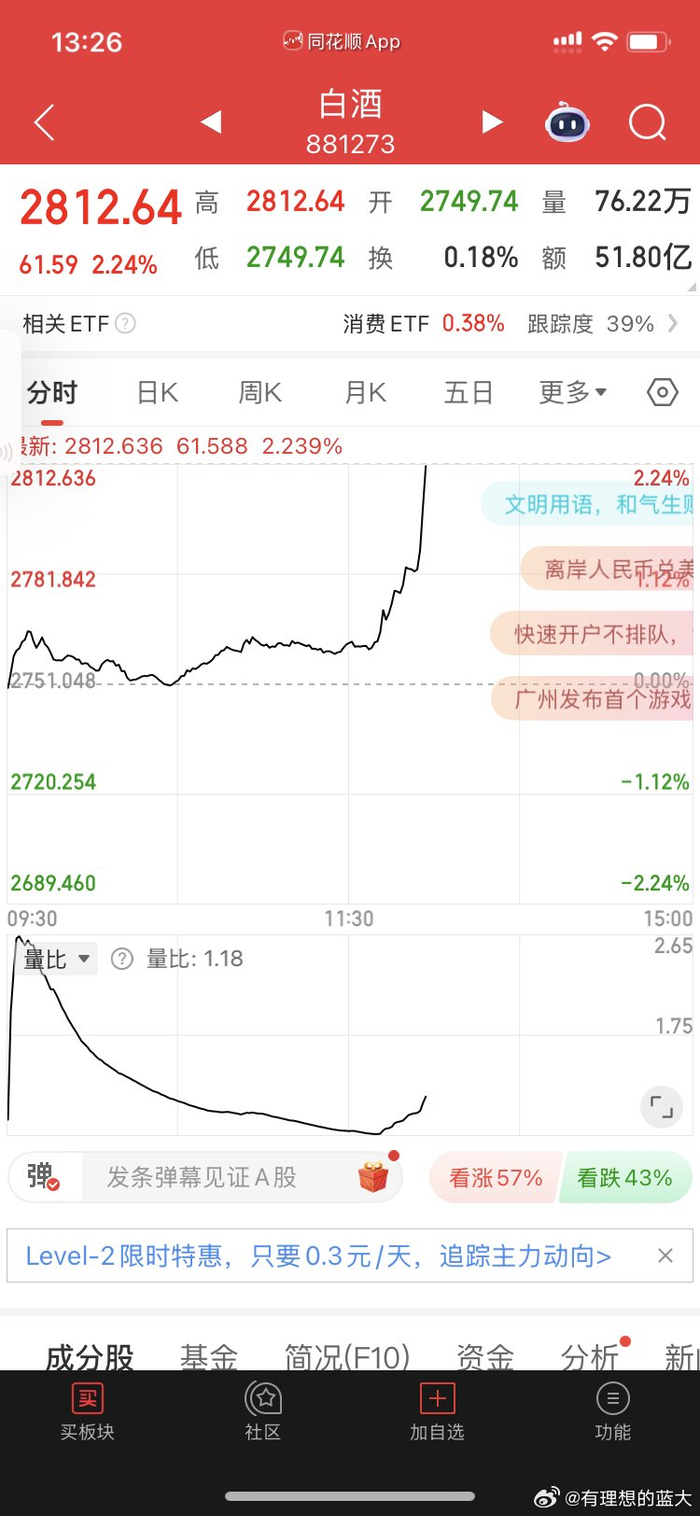This screenshot has height=1516, width=700.
Task: Switch to the next sector with right triangle
Action: [492, 122]
